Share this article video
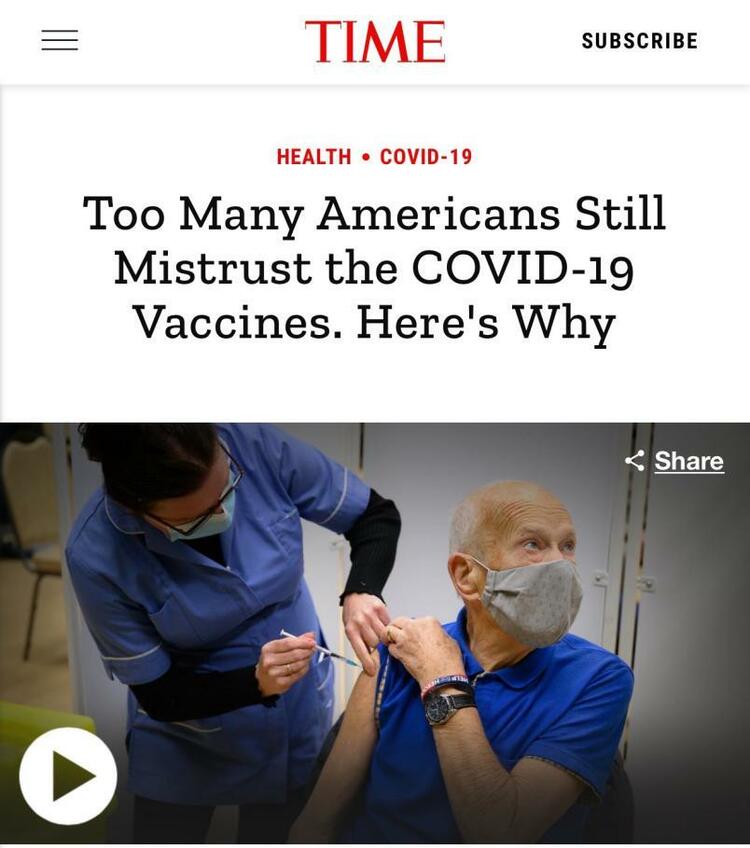The image size is (750, 848). pos(675,461)
